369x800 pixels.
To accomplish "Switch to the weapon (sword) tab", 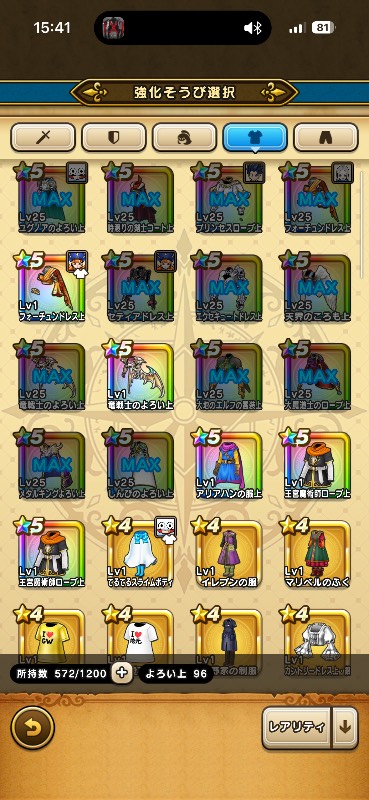I will [43, 137].
